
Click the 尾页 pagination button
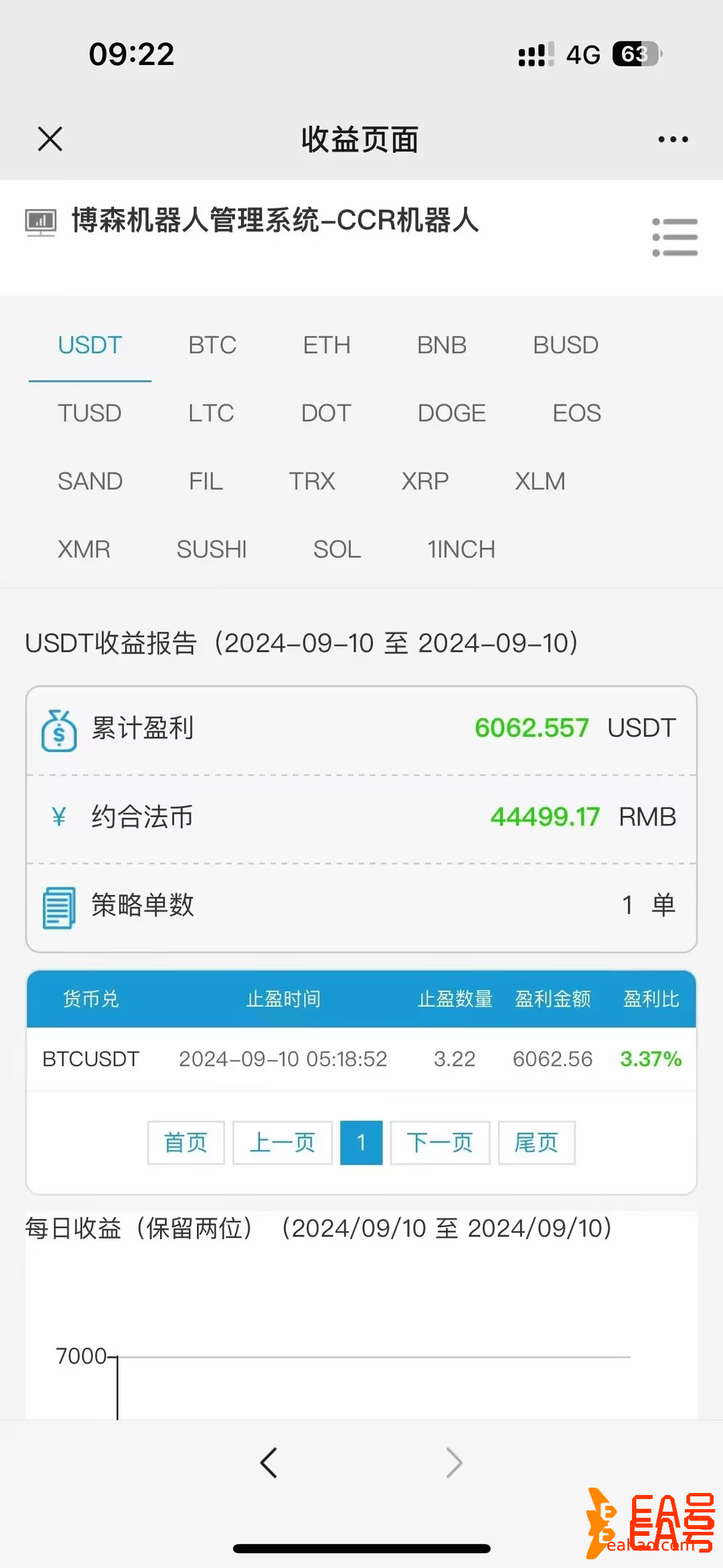(x=536, y=1143)
